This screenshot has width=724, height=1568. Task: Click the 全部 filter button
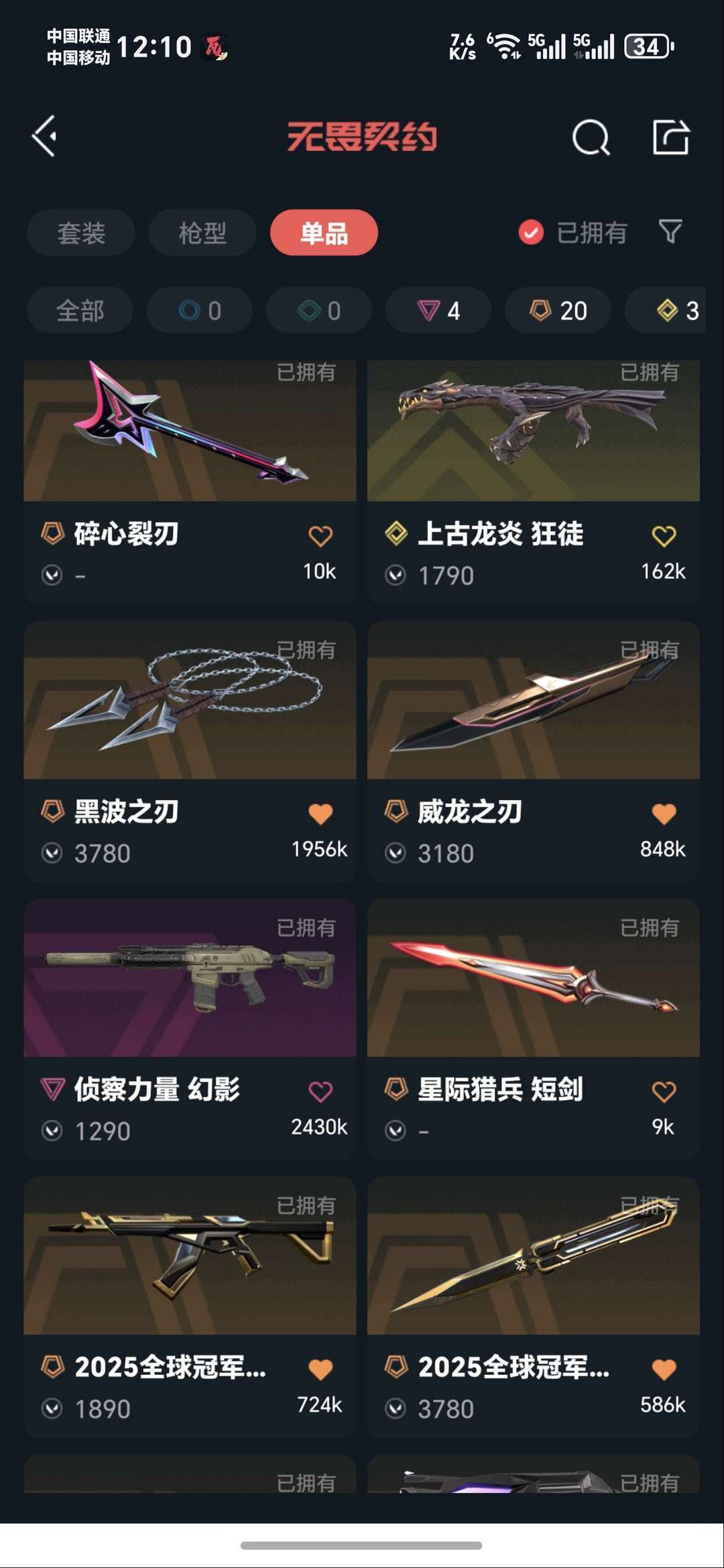(x=80, y=310)
